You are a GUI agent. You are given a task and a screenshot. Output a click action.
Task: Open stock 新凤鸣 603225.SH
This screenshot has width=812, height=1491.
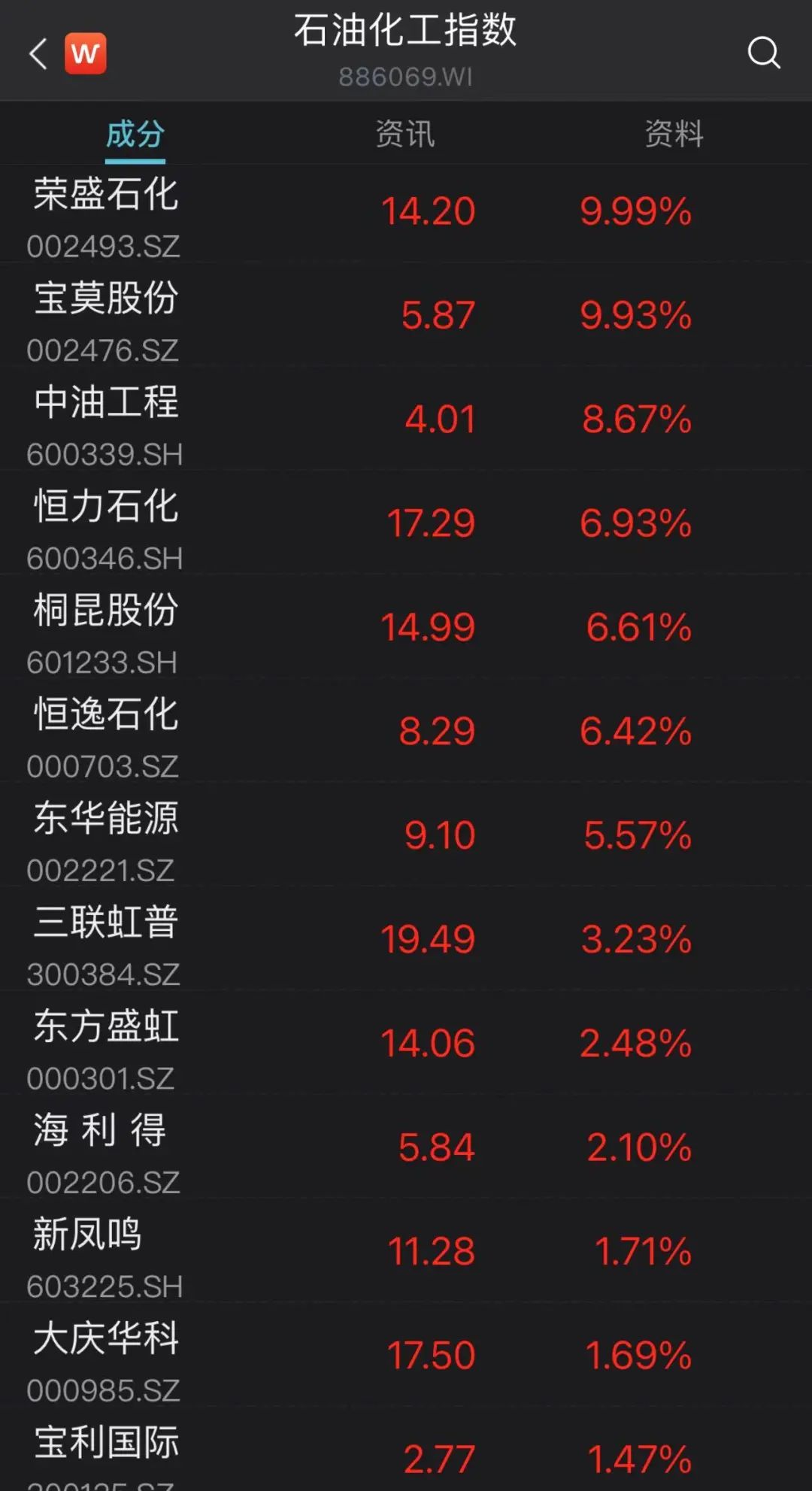(406, 1251)
